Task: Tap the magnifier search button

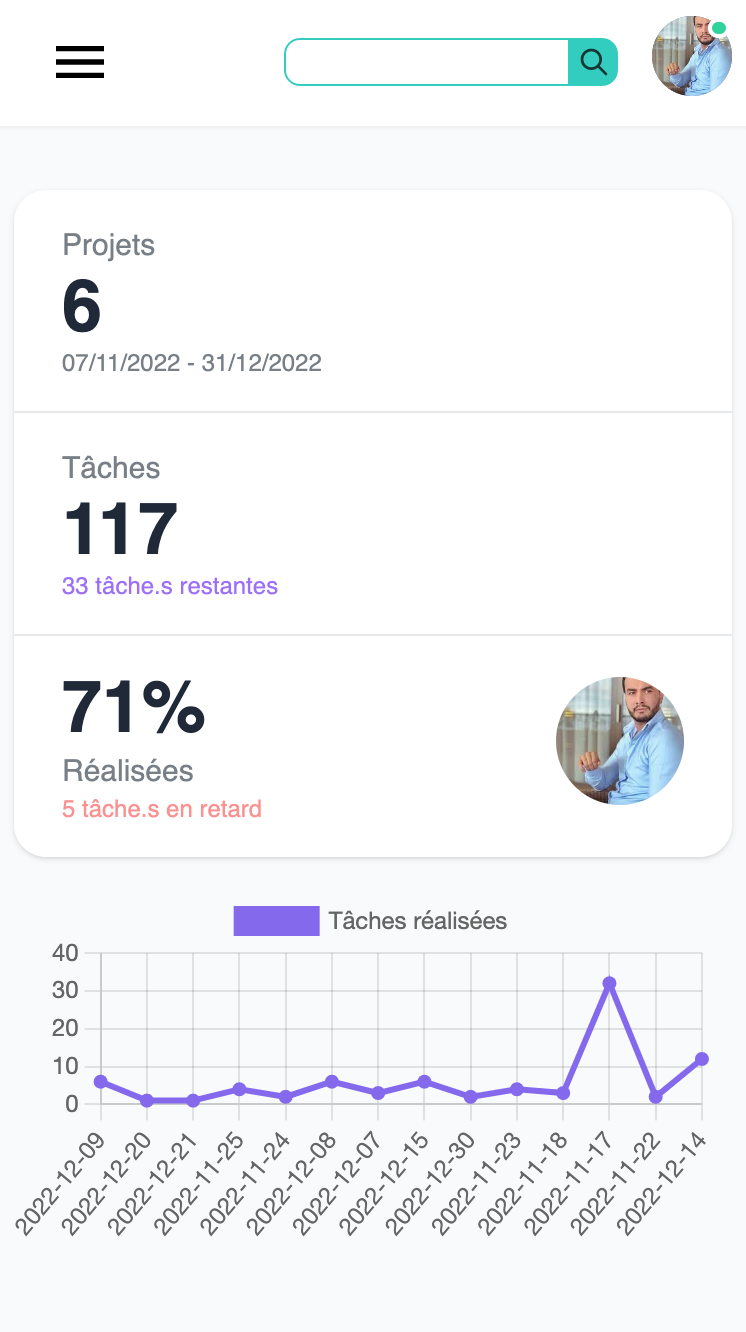Action: 593,62
